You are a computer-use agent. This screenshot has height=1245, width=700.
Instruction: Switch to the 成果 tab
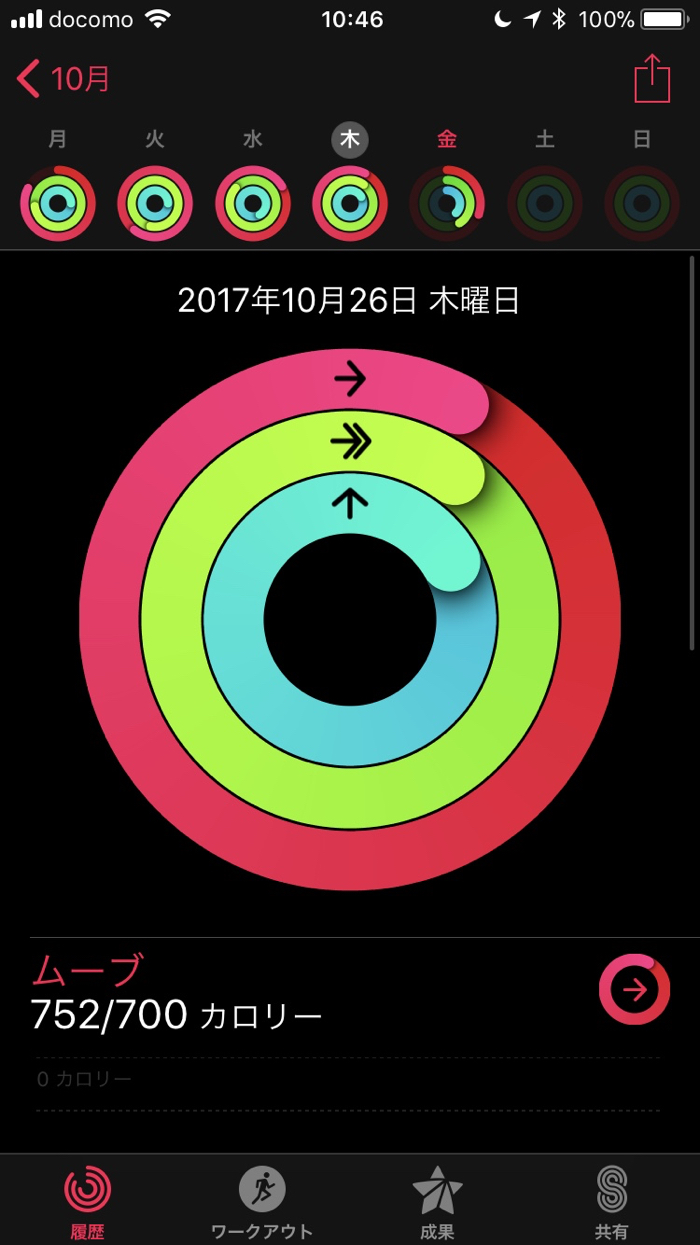pos(437,1200)
